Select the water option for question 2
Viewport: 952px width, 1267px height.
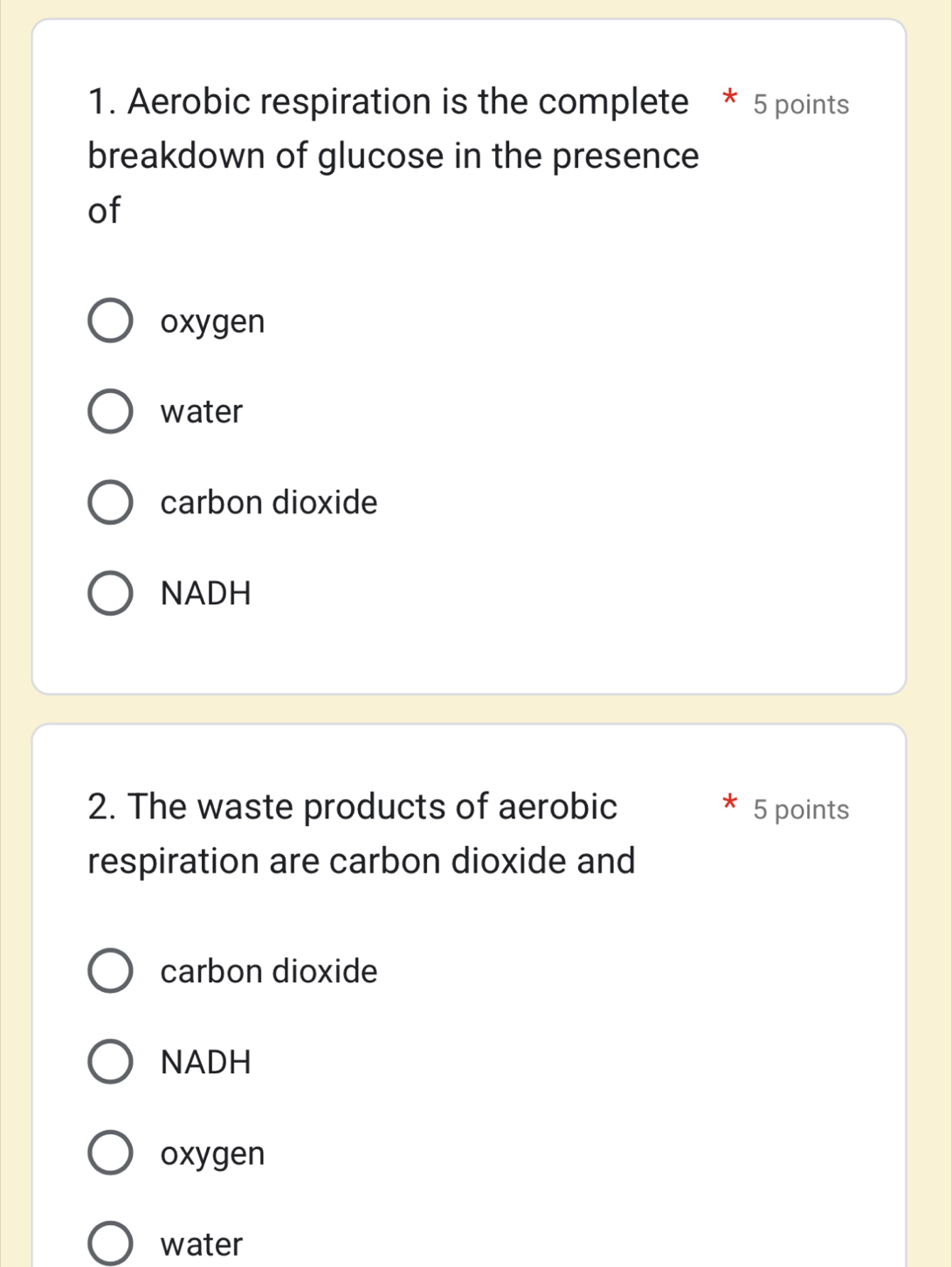(x=109, y=1243)
